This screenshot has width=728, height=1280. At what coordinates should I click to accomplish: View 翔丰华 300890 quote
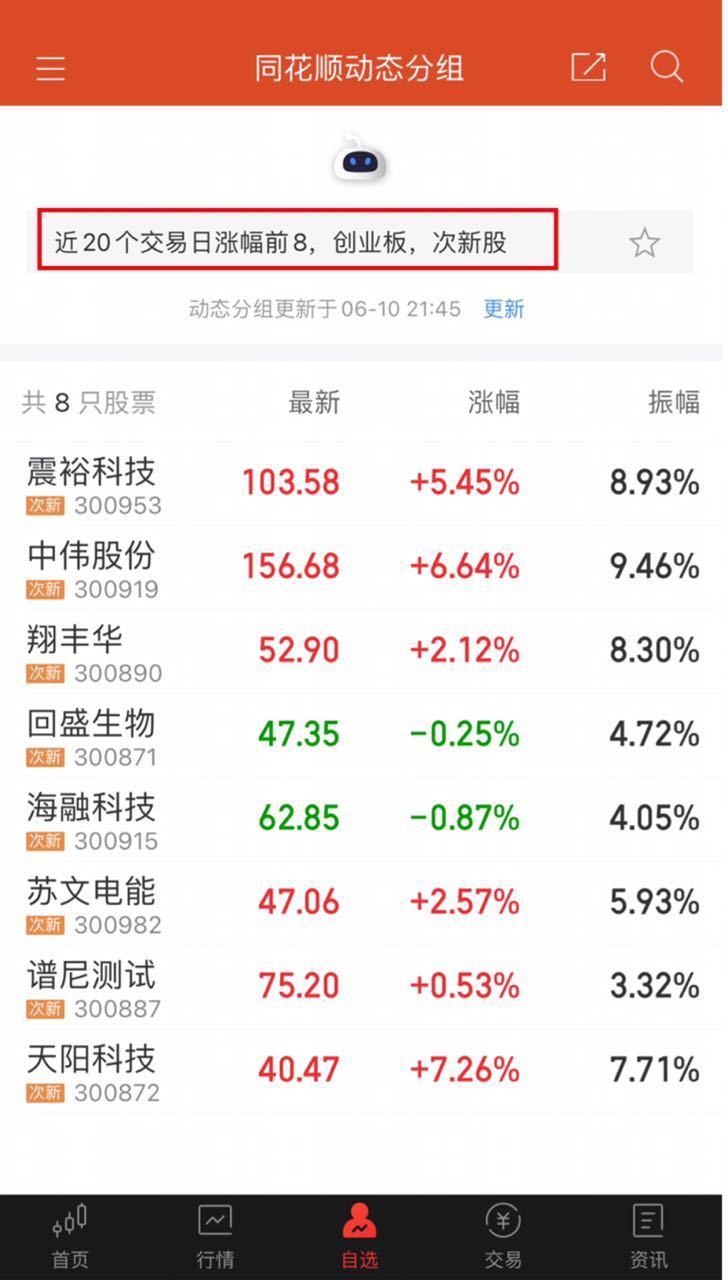(364, 652)
